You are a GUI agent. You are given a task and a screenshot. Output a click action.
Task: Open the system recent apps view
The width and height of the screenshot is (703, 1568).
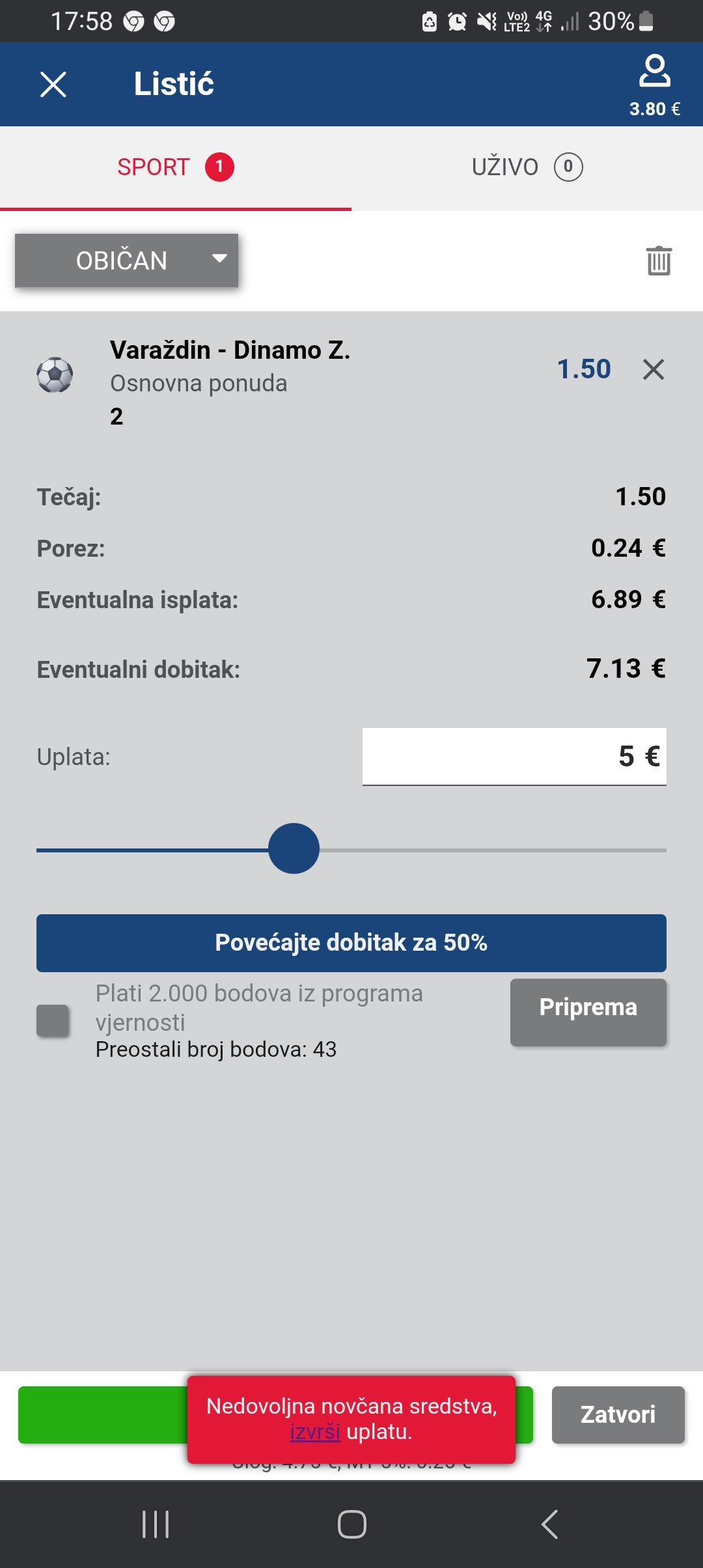pyautogui.click(x=156, y=1524)
